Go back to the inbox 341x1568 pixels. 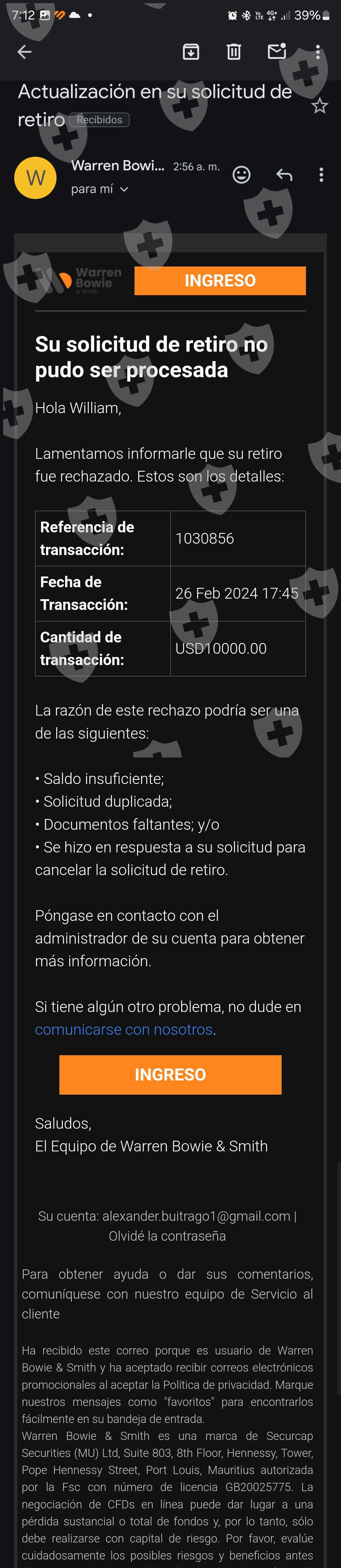(x=24, y=52)
